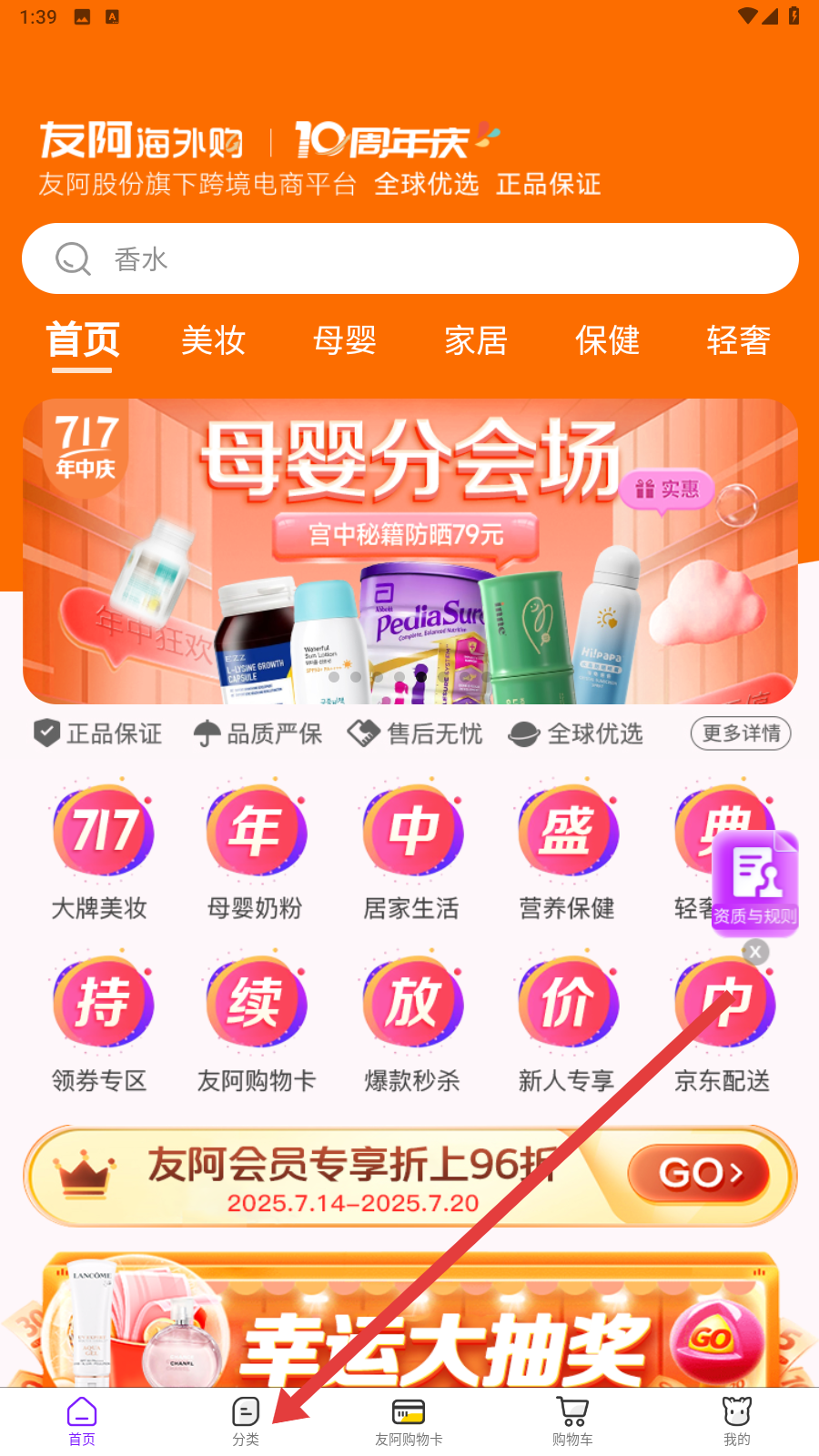The height and width of the screenshot is (1456, 819).
Task: Open the 保健 top tab
Action: [607, 340]
